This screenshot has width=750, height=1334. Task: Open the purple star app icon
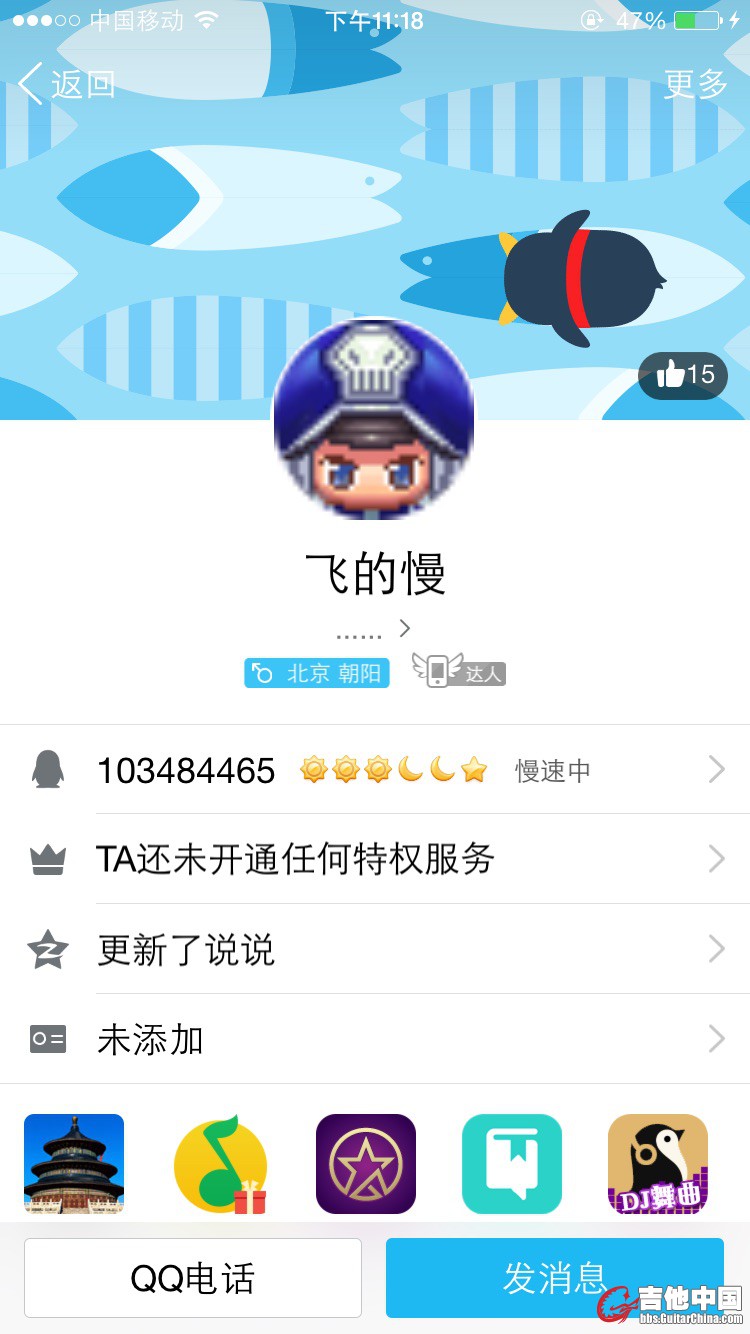366,1164
